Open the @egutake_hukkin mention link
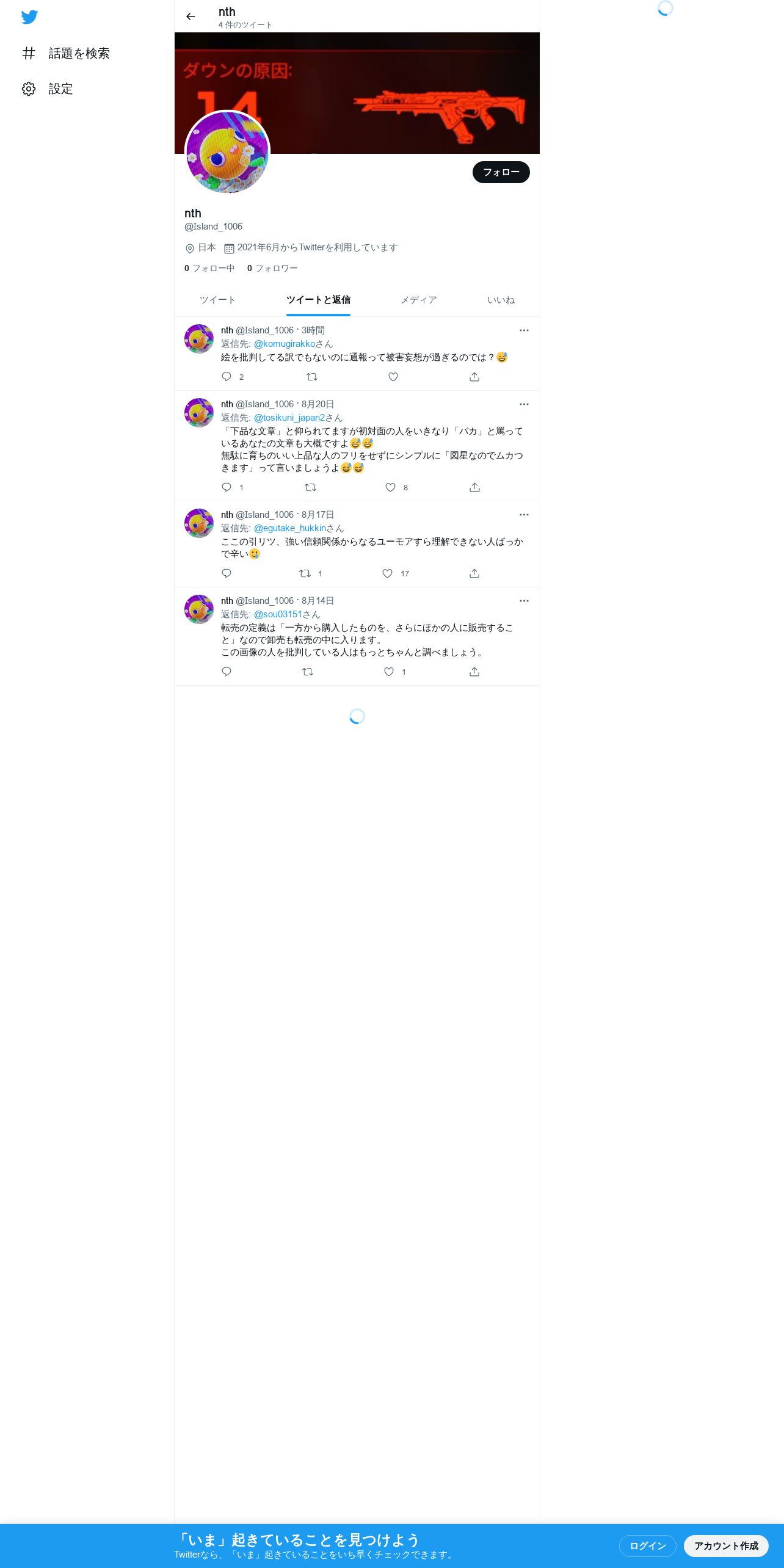The width and height of the screenshot is (784, 1568). click(290, 528)
